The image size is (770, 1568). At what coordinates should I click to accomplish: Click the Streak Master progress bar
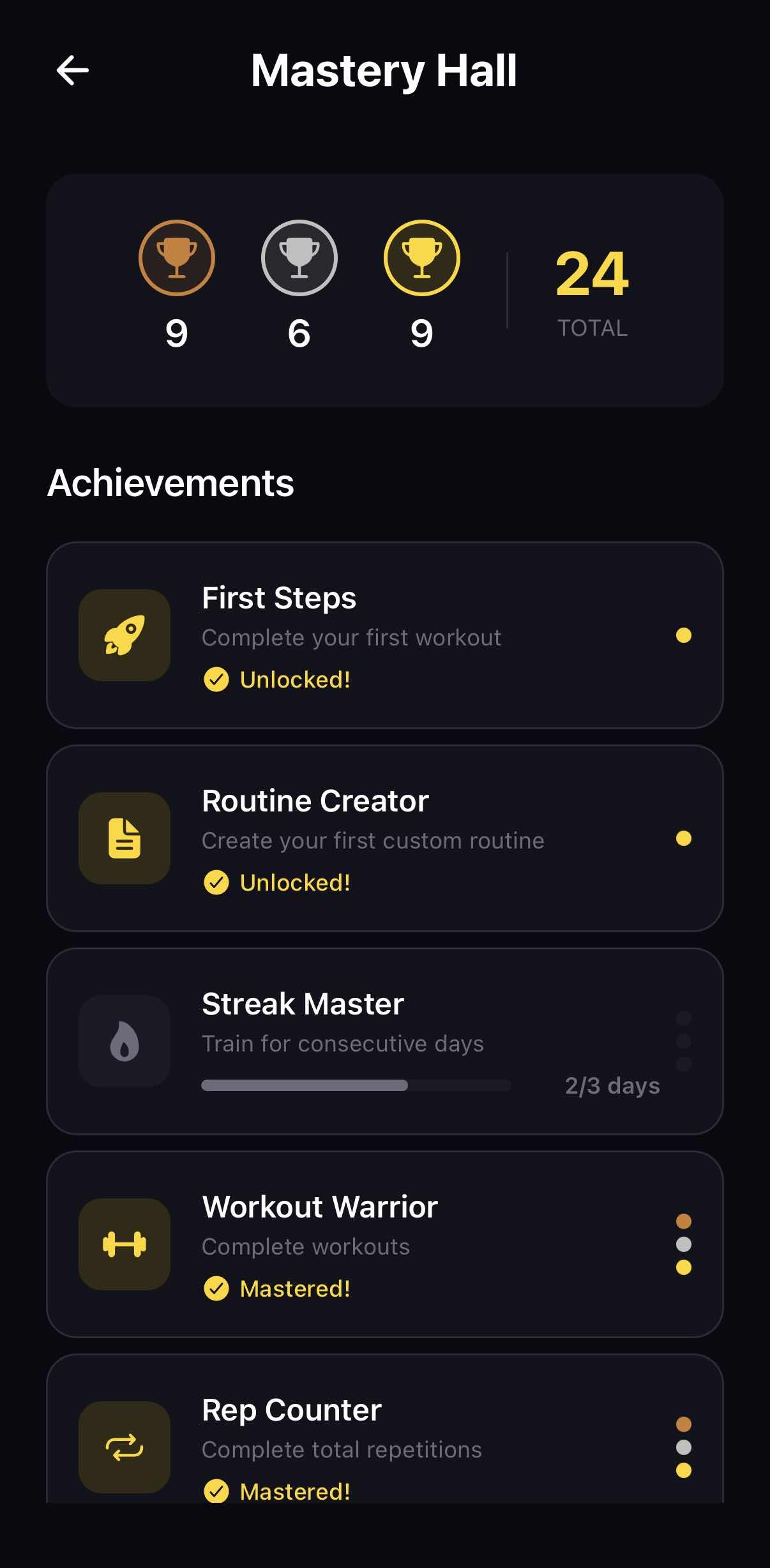[x=356, y=1085]
